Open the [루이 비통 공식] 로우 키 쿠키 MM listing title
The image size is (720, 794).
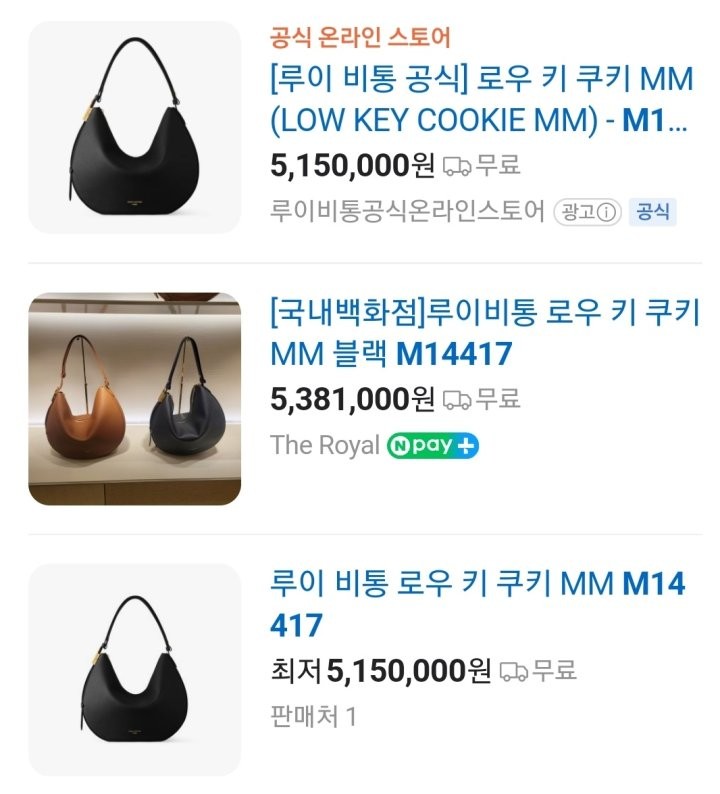[x=479, y=100]
